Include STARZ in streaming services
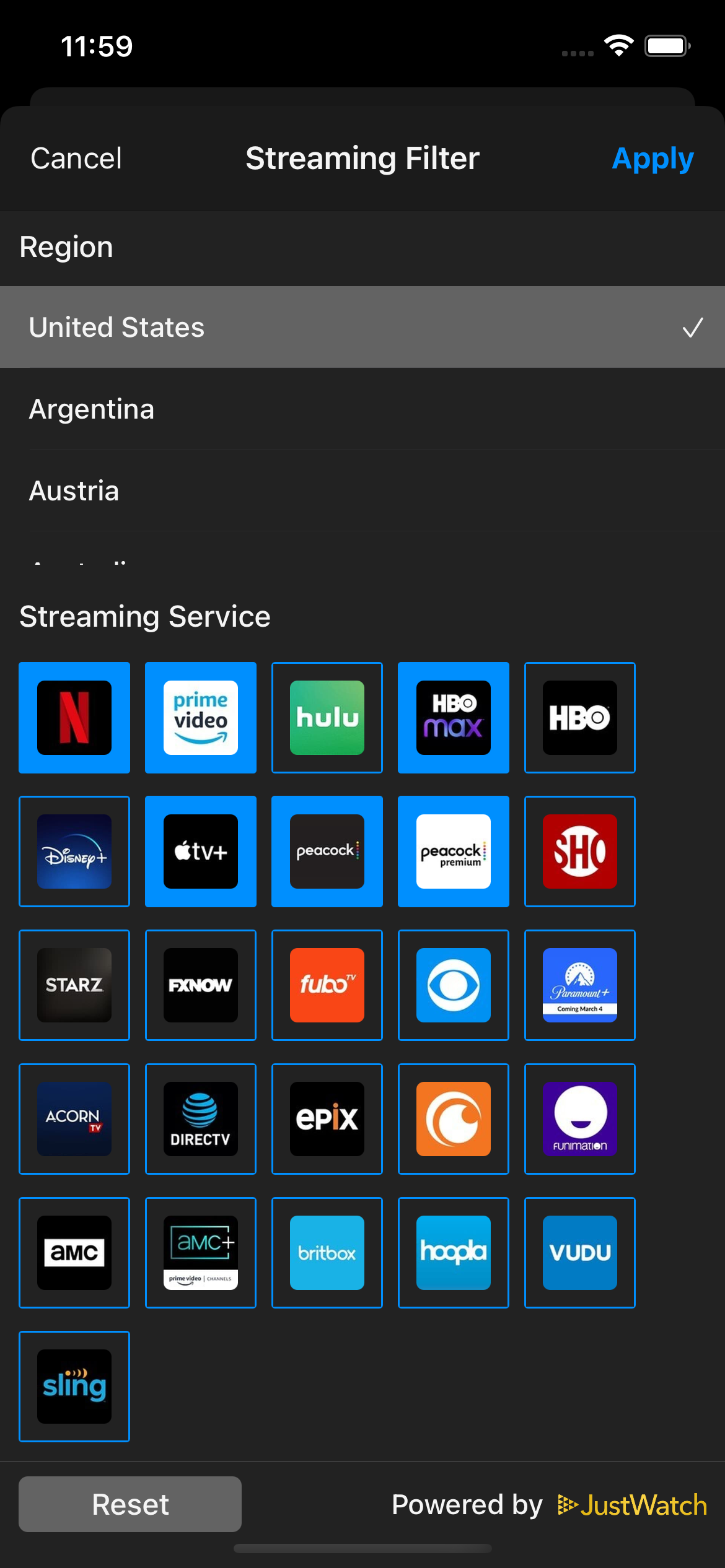 (x=74, y=985)
